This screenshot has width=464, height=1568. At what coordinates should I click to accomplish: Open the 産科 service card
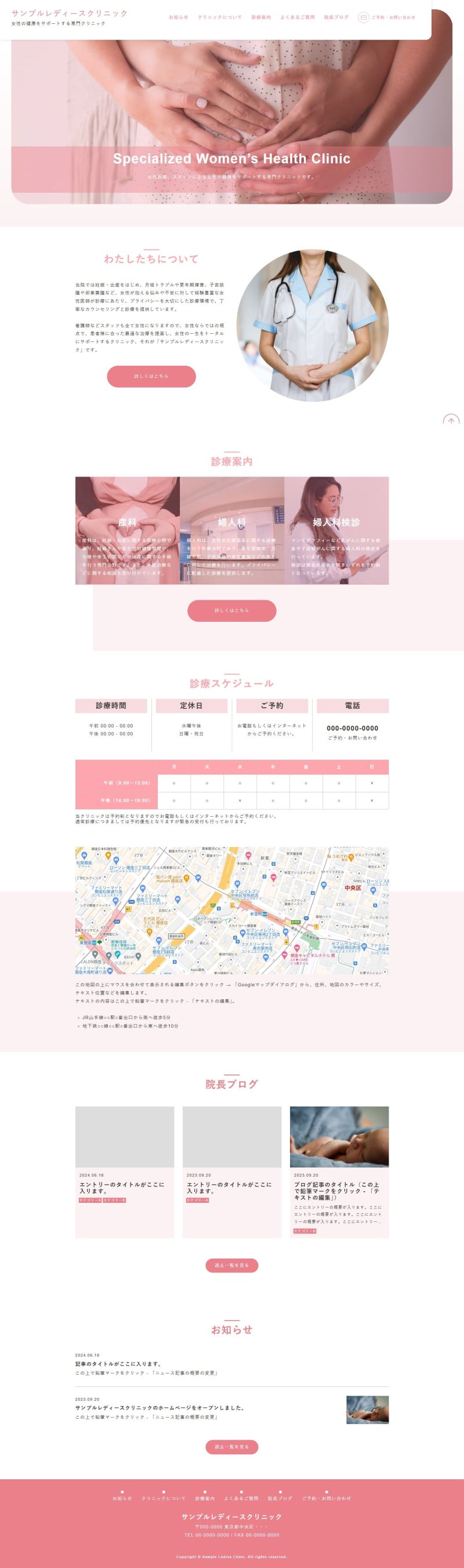[x=127, y=530]
